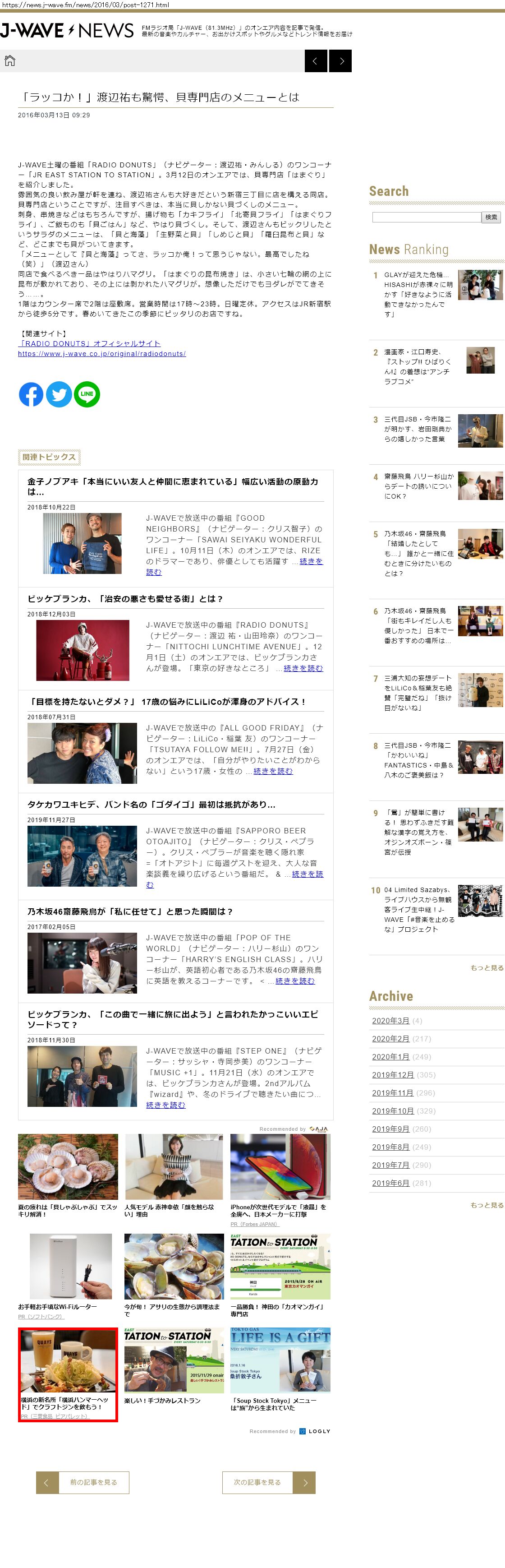Share the article on LINE
505x1568 pixels.
87,394
